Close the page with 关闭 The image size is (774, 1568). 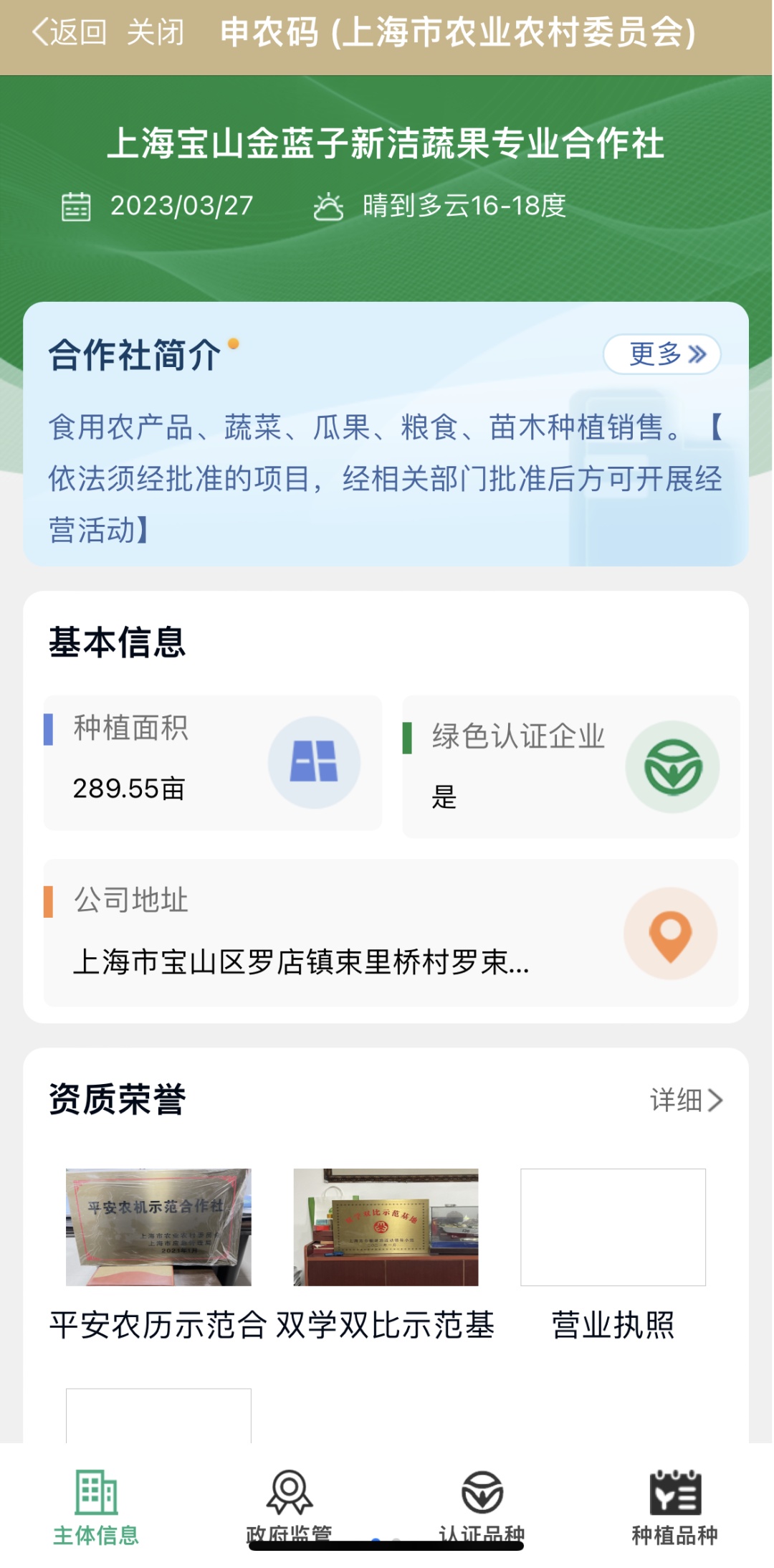(x=156, y=32)
